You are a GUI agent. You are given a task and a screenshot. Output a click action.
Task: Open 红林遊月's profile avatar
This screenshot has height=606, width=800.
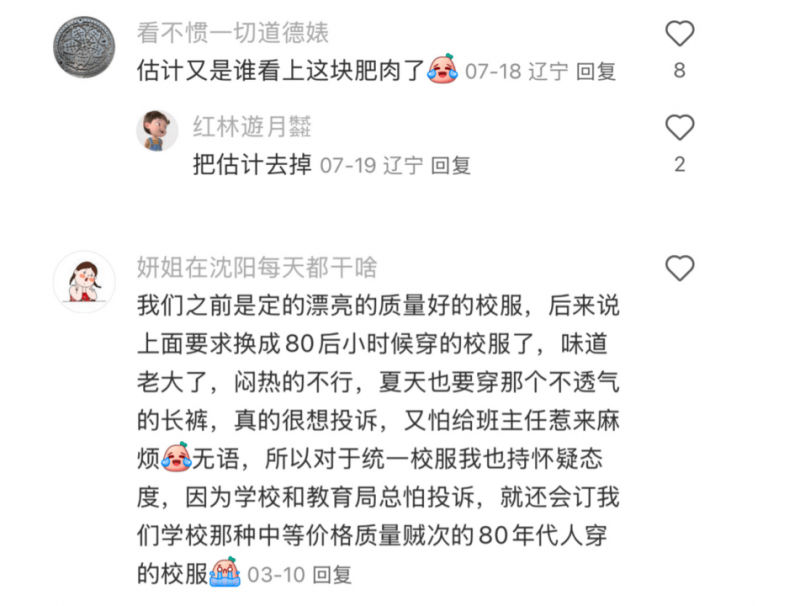(x=159, y=130)
